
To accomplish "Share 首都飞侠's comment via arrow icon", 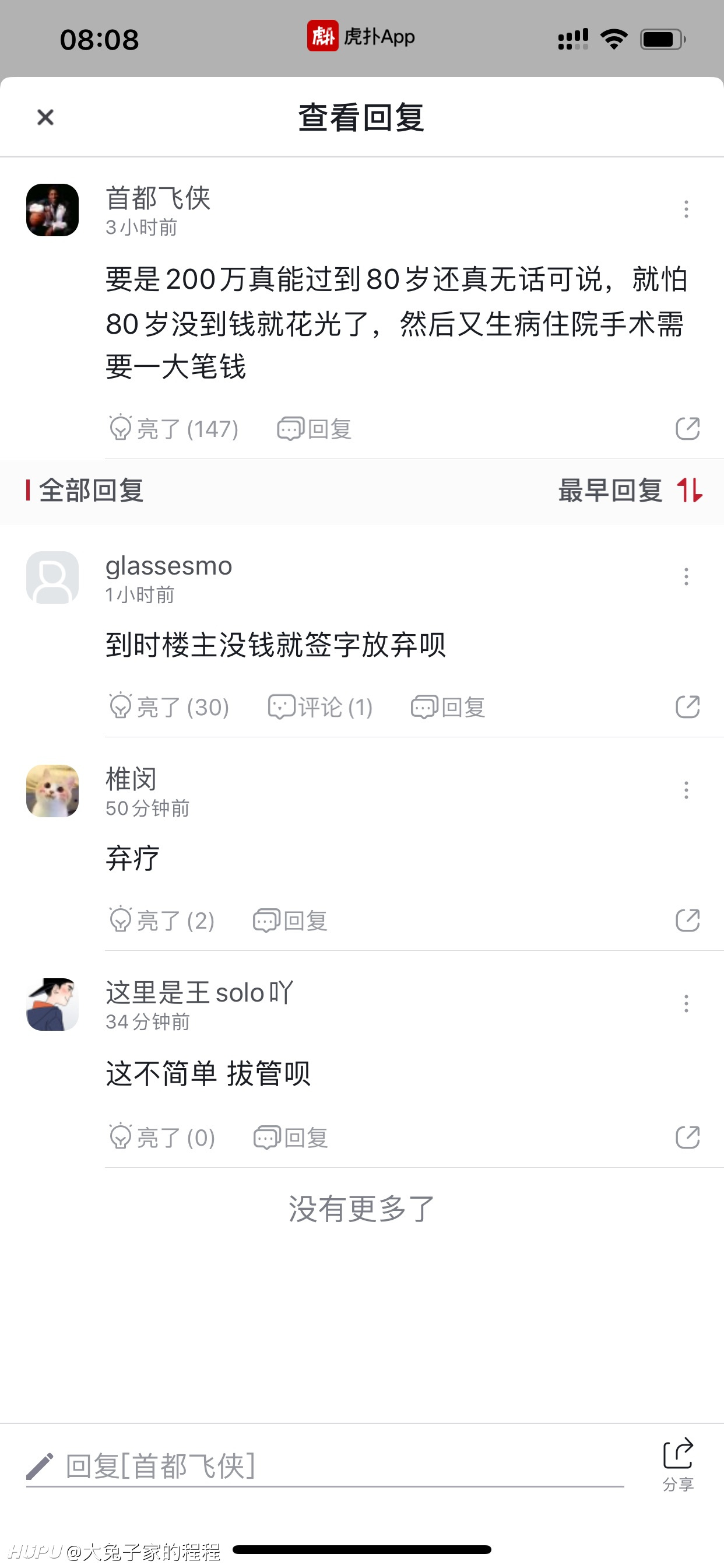I will [687, 429].
